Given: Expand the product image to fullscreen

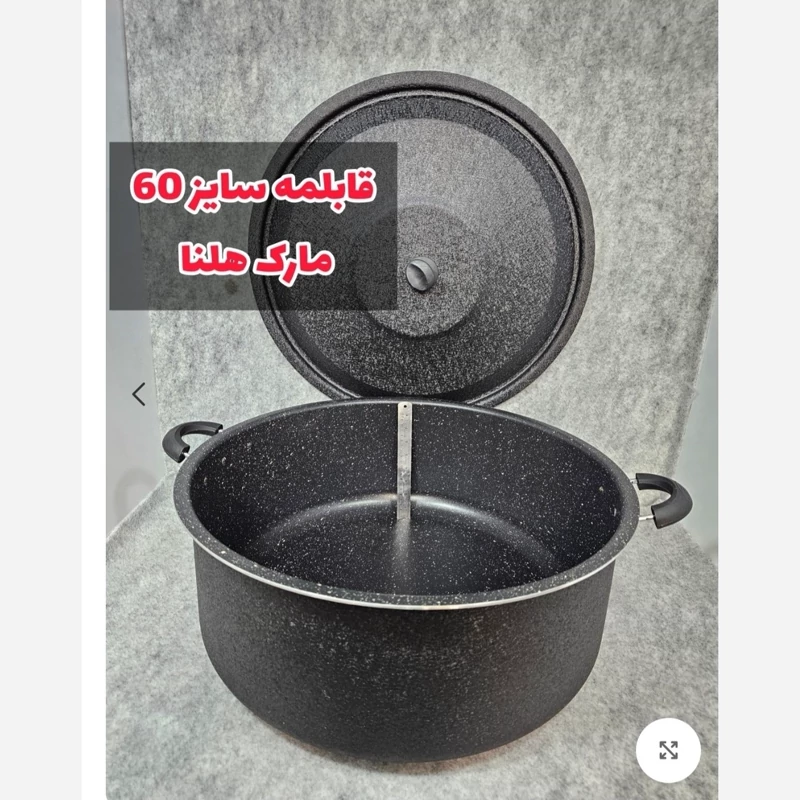Looking at the screenshot, I should click(x=668, y=750).
